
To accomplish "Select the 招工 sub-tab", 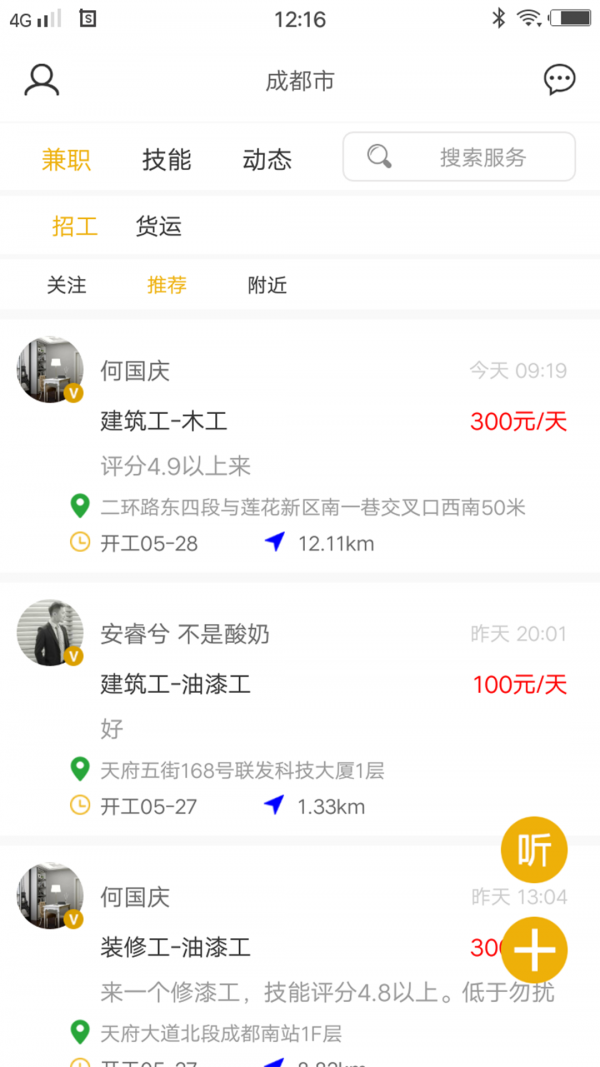I will point(75,226).
